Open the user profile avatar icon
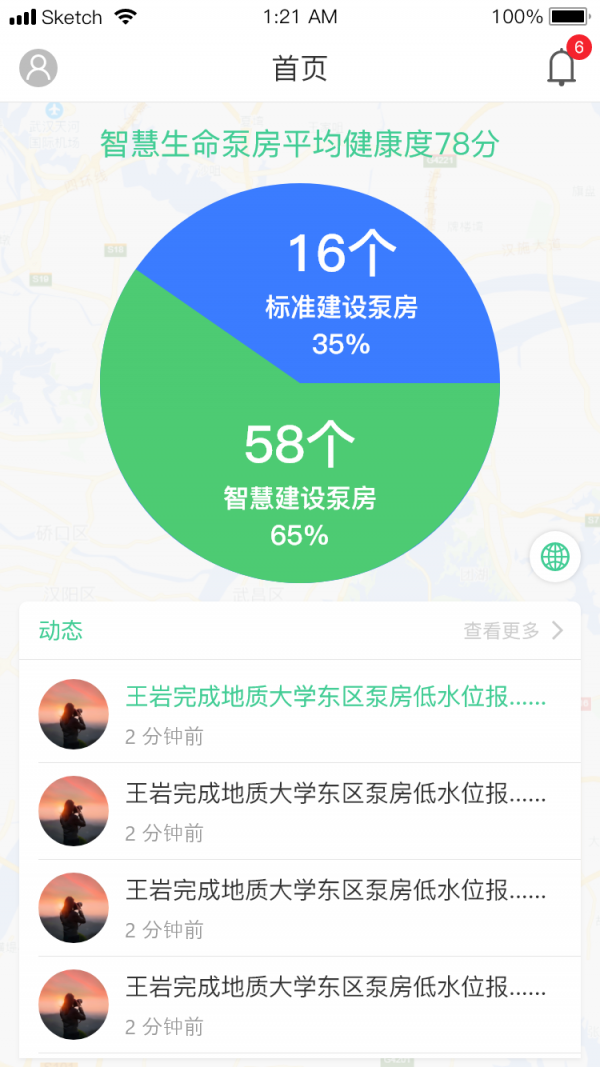The height and width of the screenshot is (1067, 600). click(38, 68)
